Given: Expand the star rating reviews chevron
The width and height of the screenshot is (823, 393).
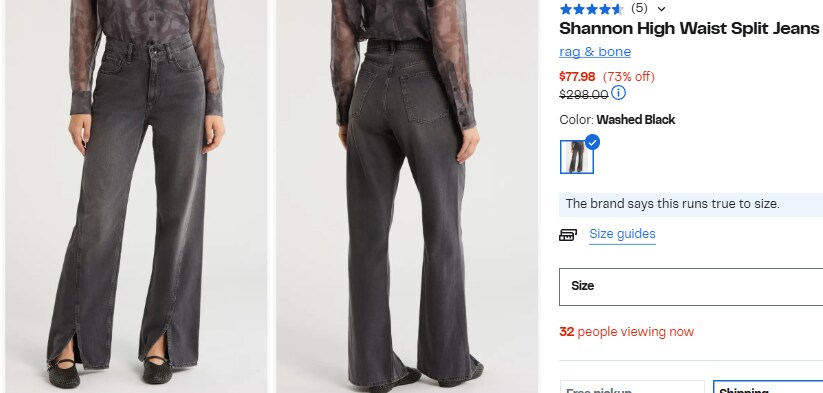Looking at the screenshot, I should coord(661,8).
